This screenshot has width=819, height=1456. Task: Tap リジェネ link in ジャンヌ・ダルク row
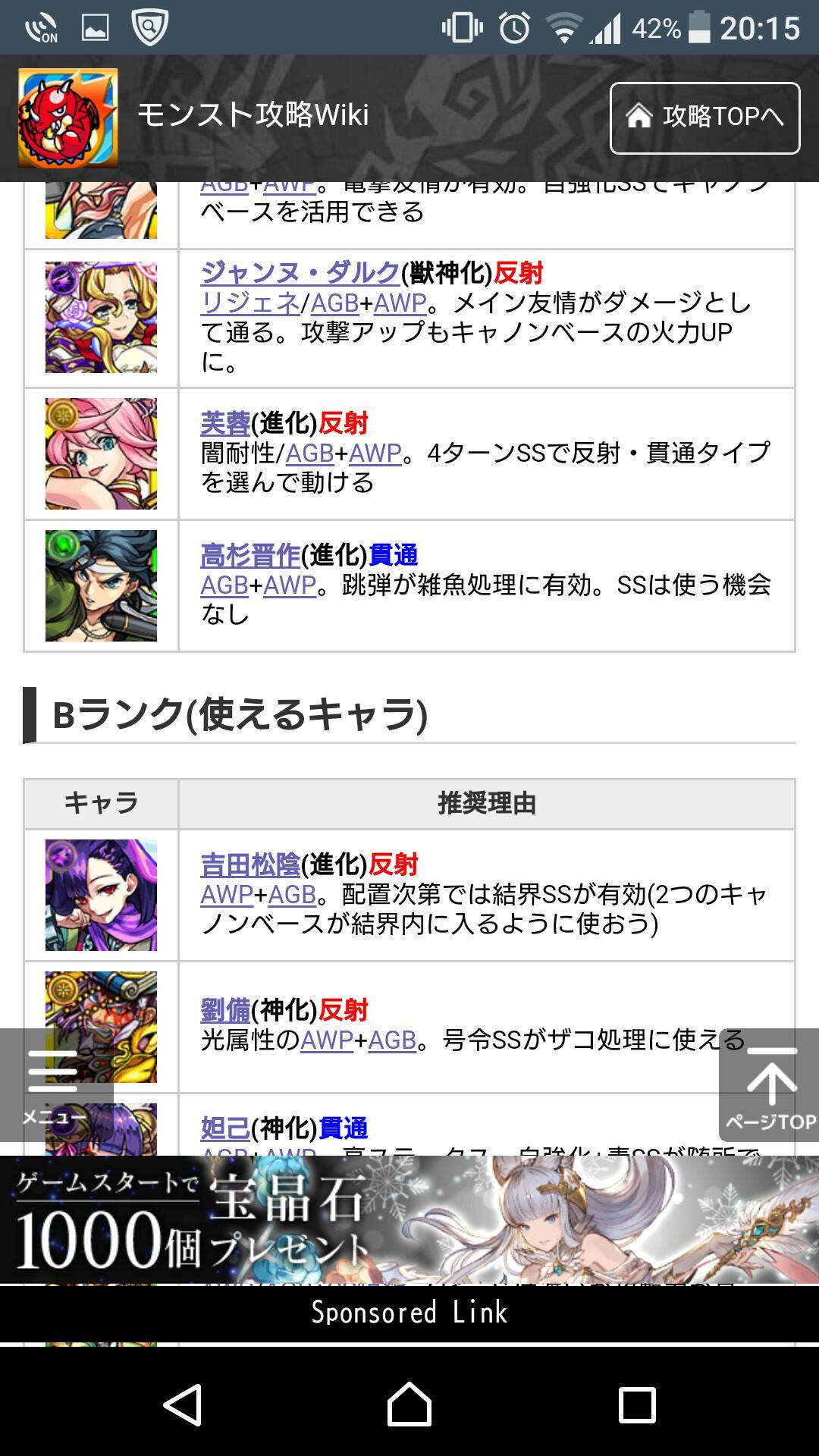pos(250,303)
